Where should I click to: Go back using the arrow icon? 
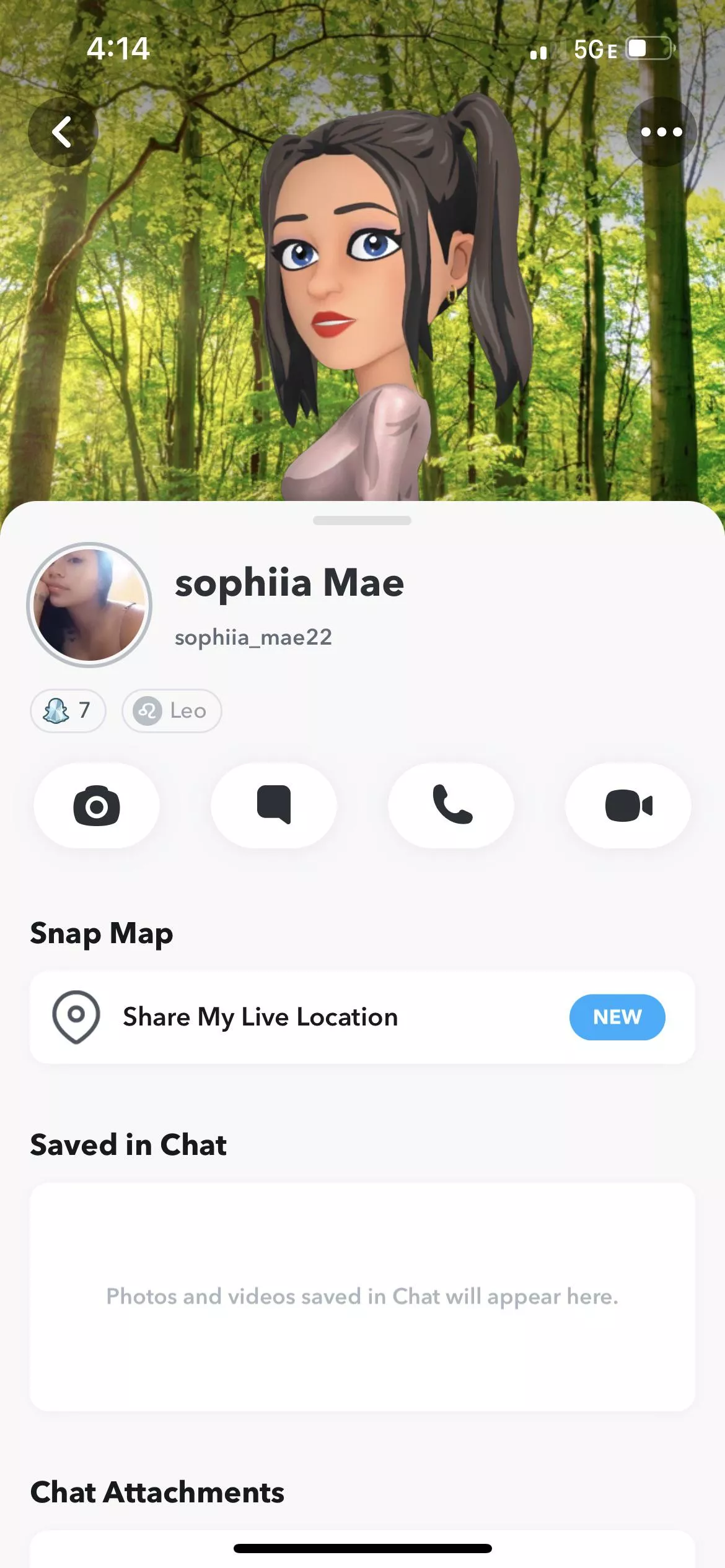(63, 132)
